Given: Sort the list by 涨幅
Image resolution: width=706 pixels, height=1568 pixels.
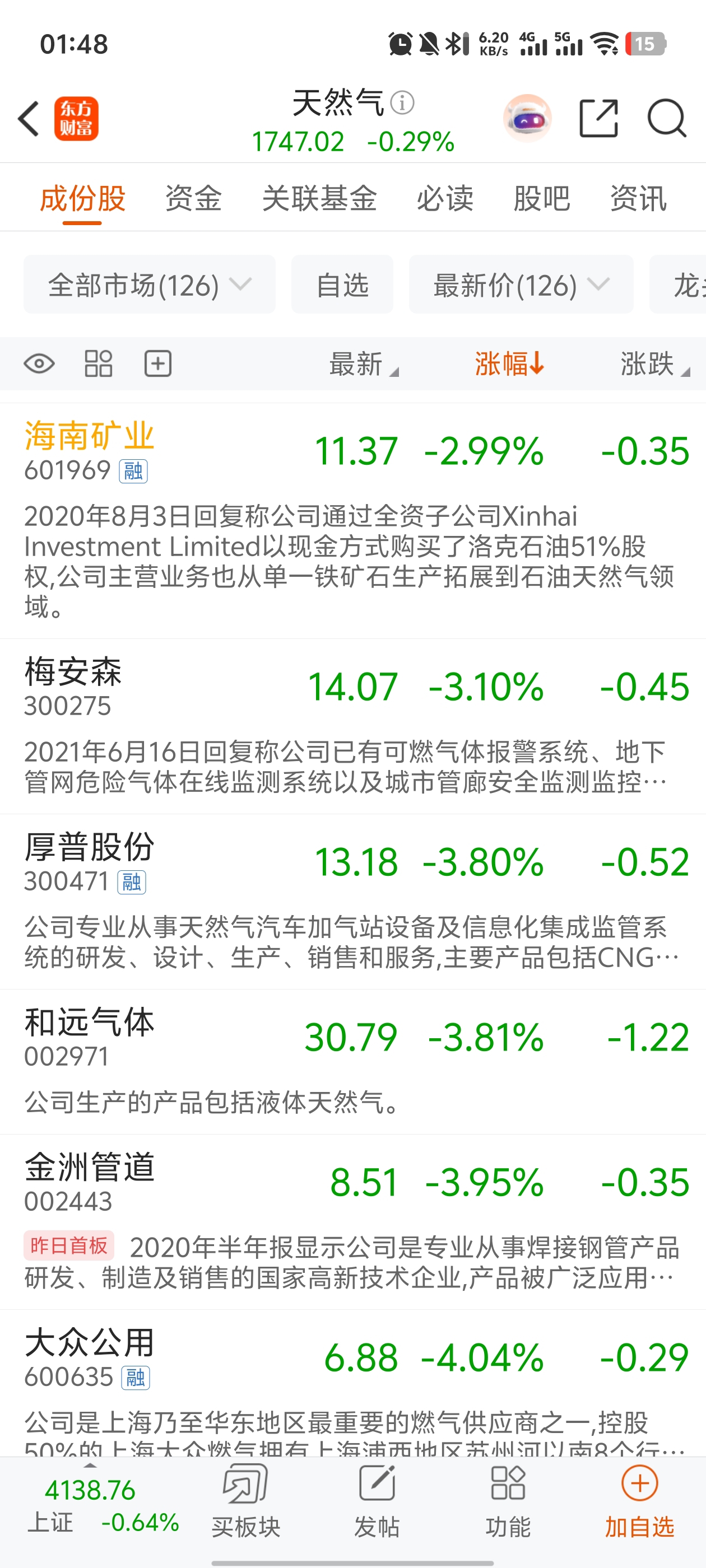Looking at the screenshot, I should click(509, 364).
